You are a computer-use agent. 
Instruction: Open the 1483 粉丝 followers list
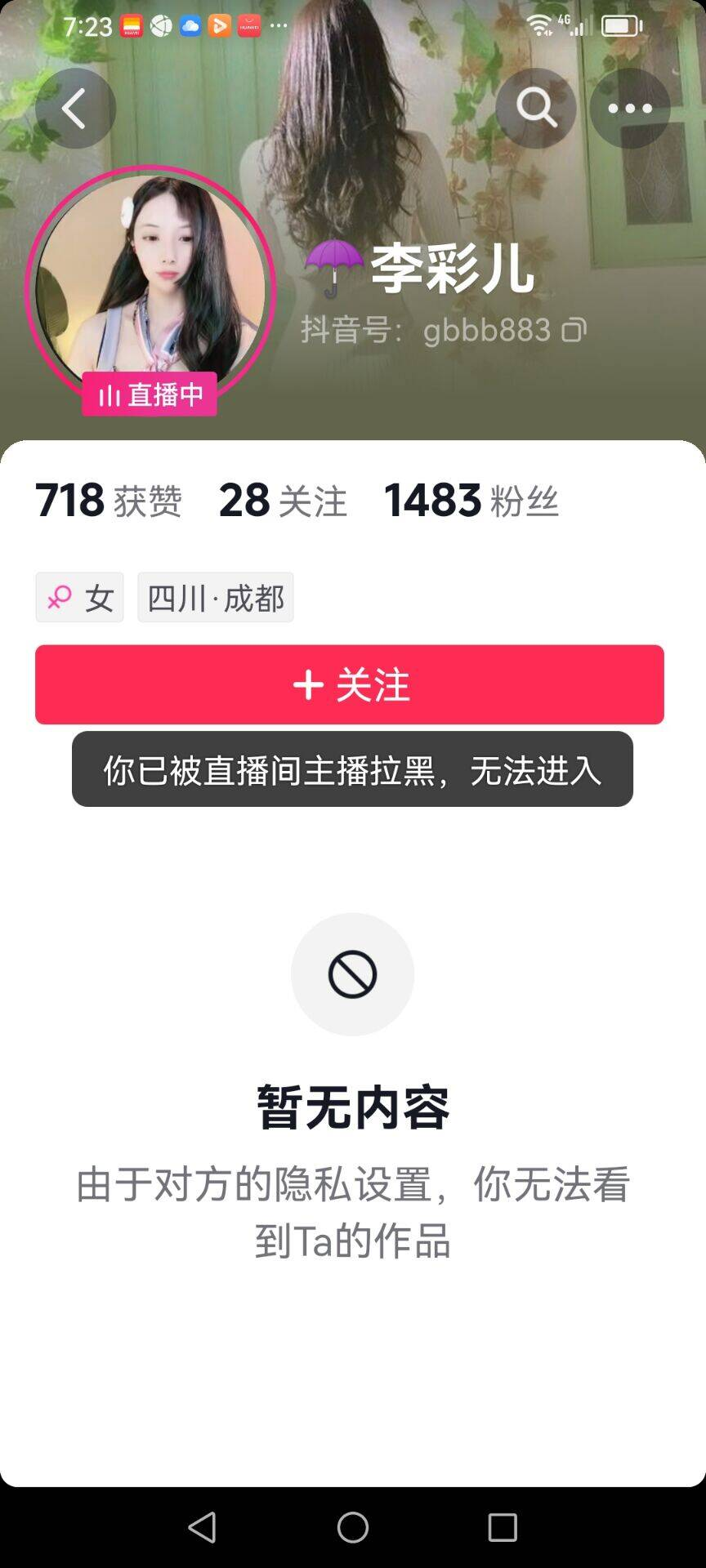pos(471,501)
